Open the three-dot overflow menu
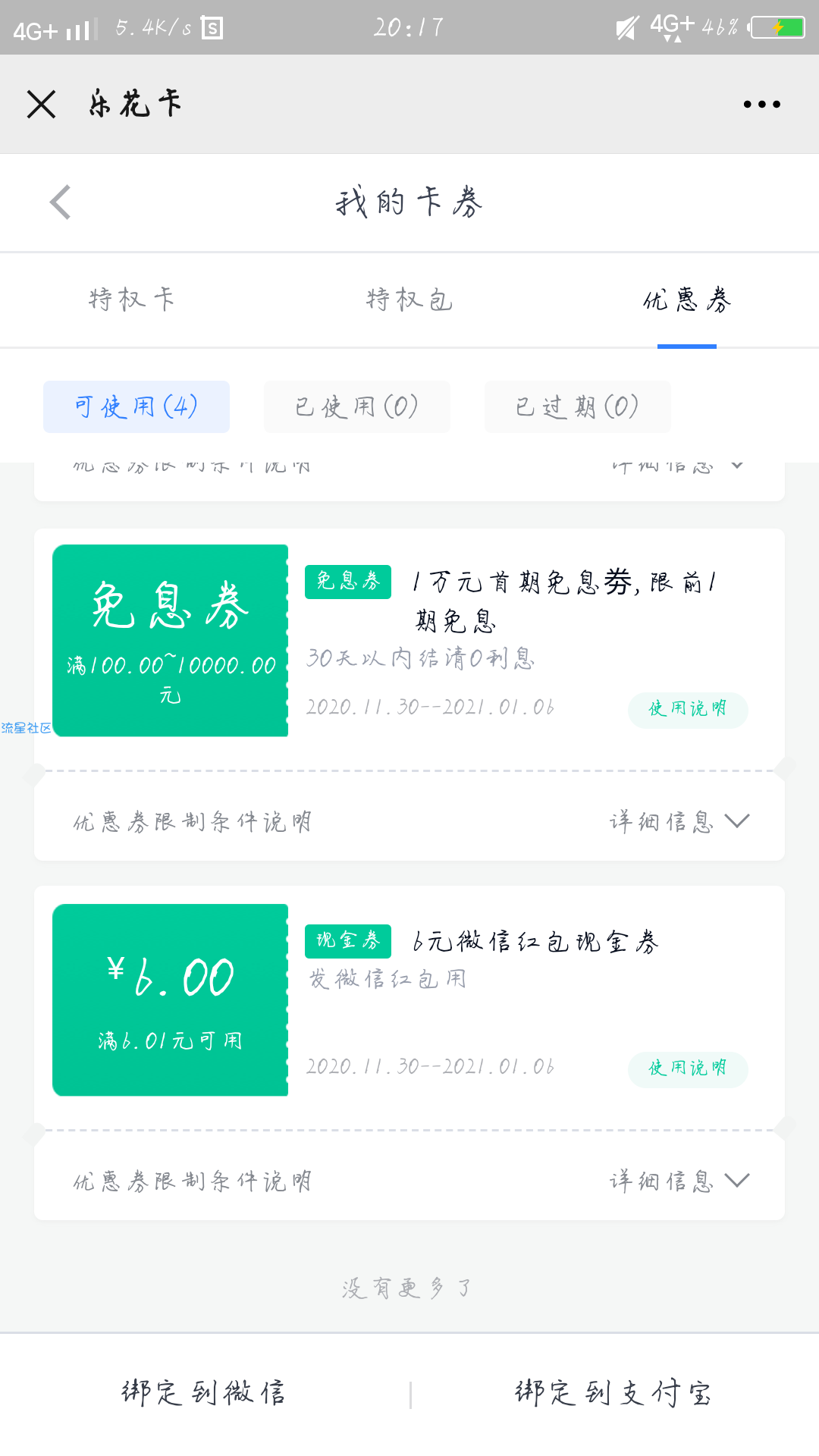Image resolution: width=819 pixels, height=1456 pixels. [x=761, y=104]
